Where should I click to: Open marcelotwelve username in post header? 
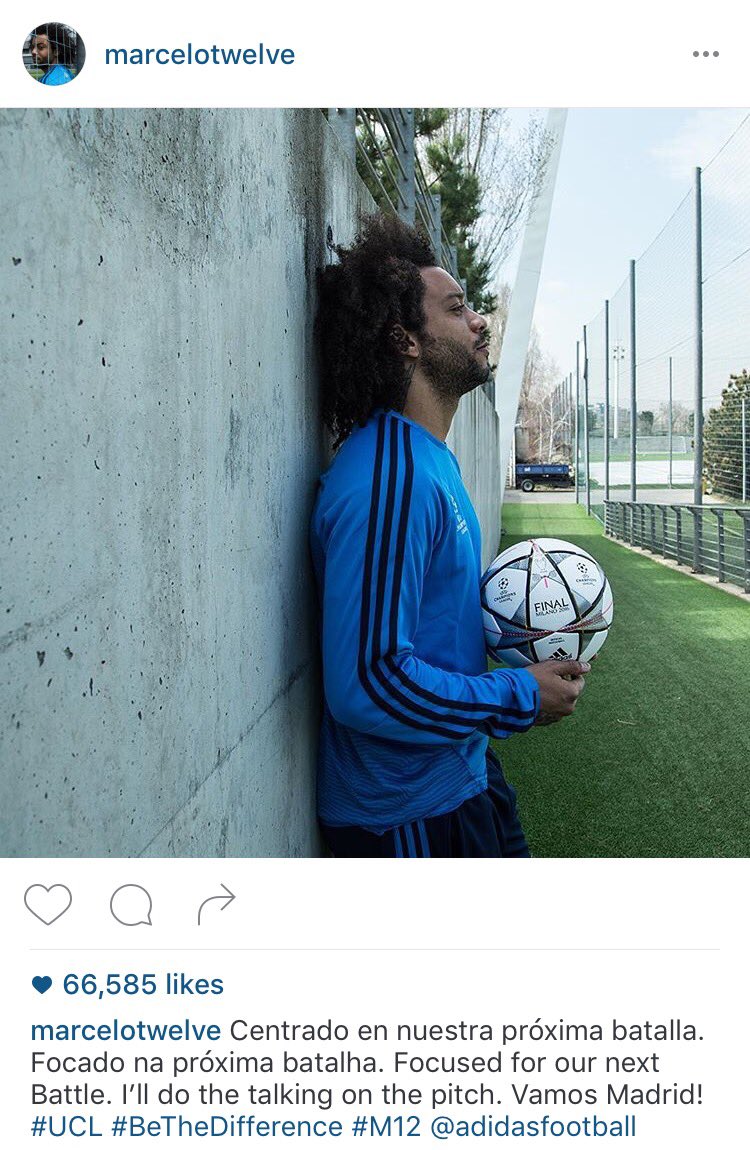tap(200, 54)
